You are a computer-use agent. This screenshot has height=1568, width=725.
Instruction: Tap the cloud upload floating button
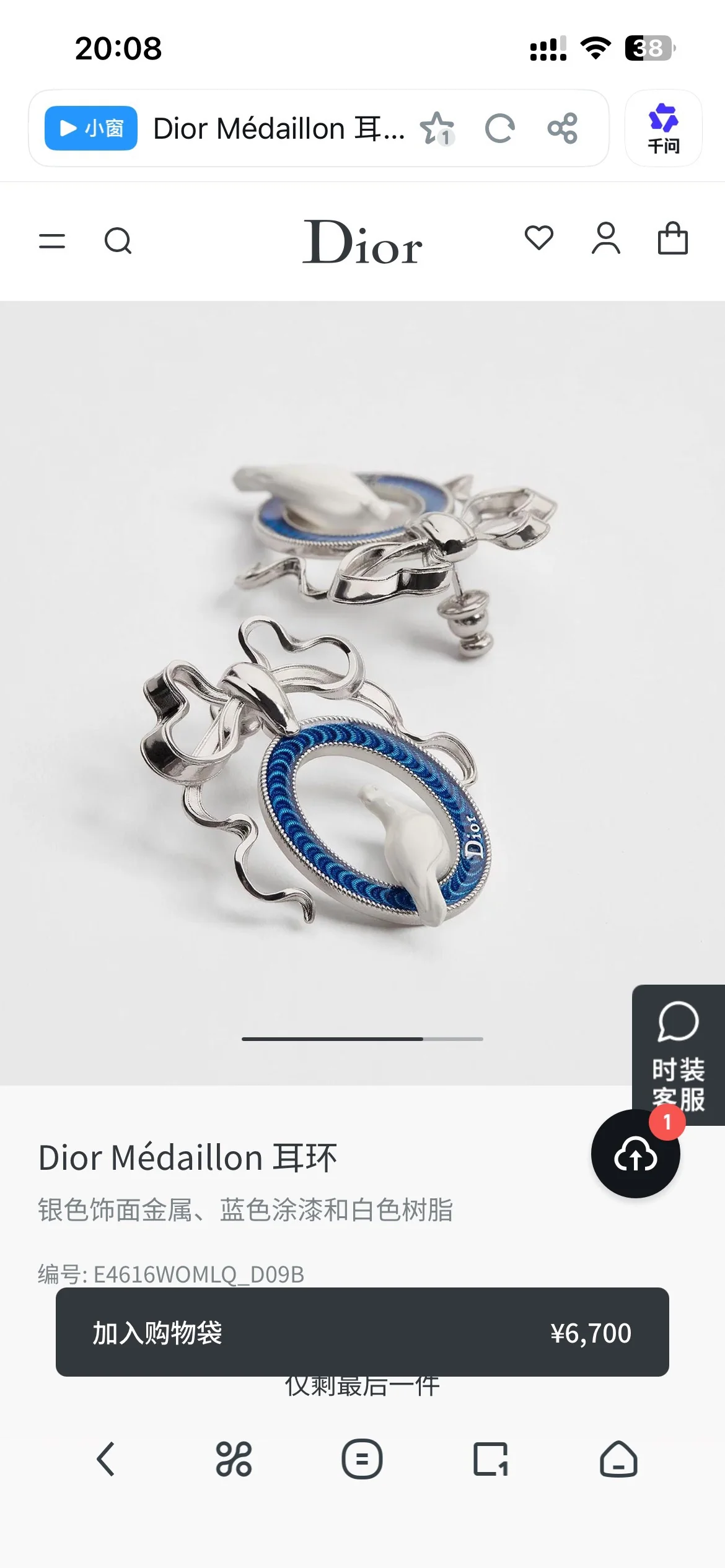tap(636, 1154)
